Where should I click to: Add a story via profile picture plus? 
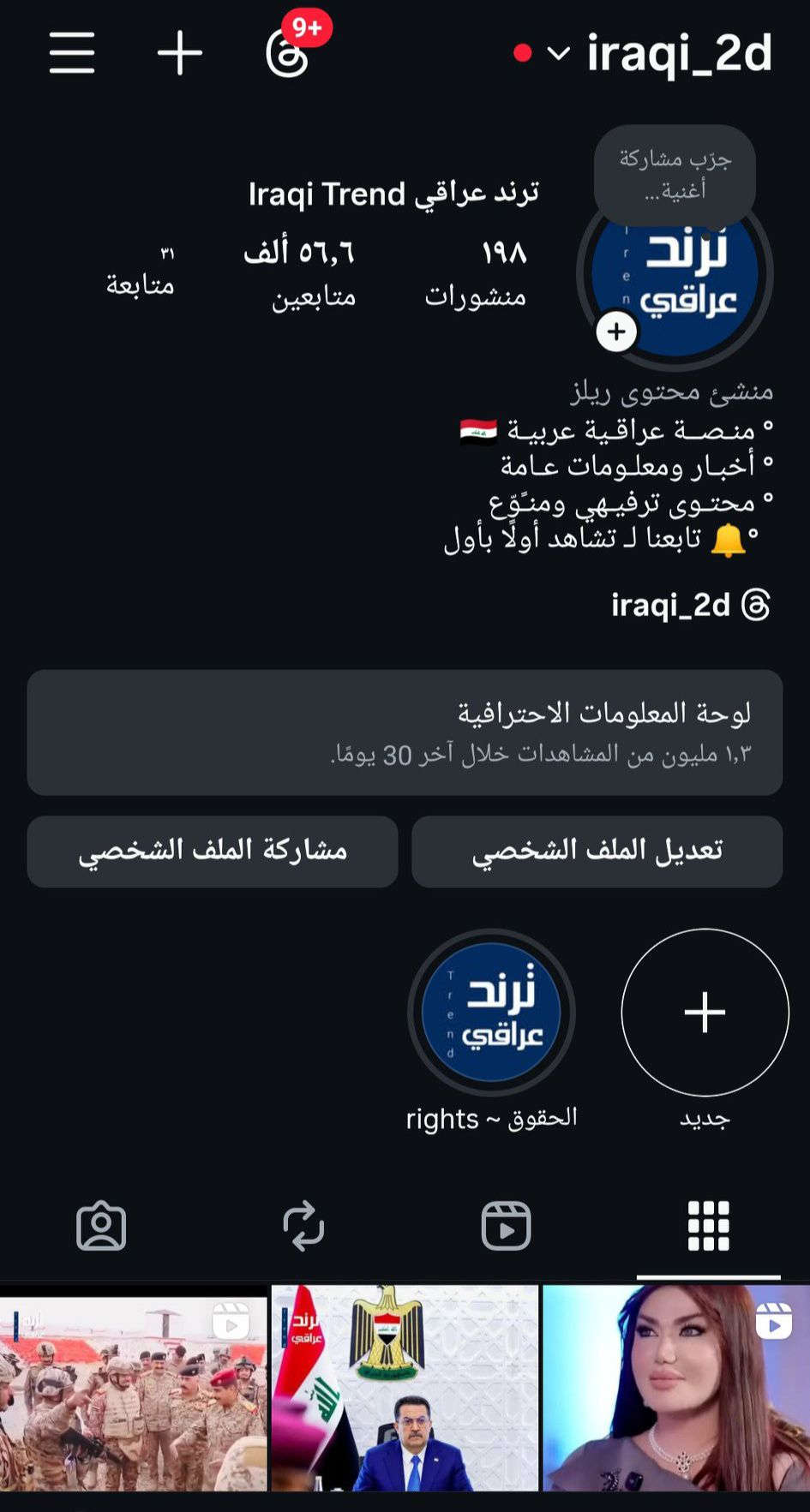617,332
